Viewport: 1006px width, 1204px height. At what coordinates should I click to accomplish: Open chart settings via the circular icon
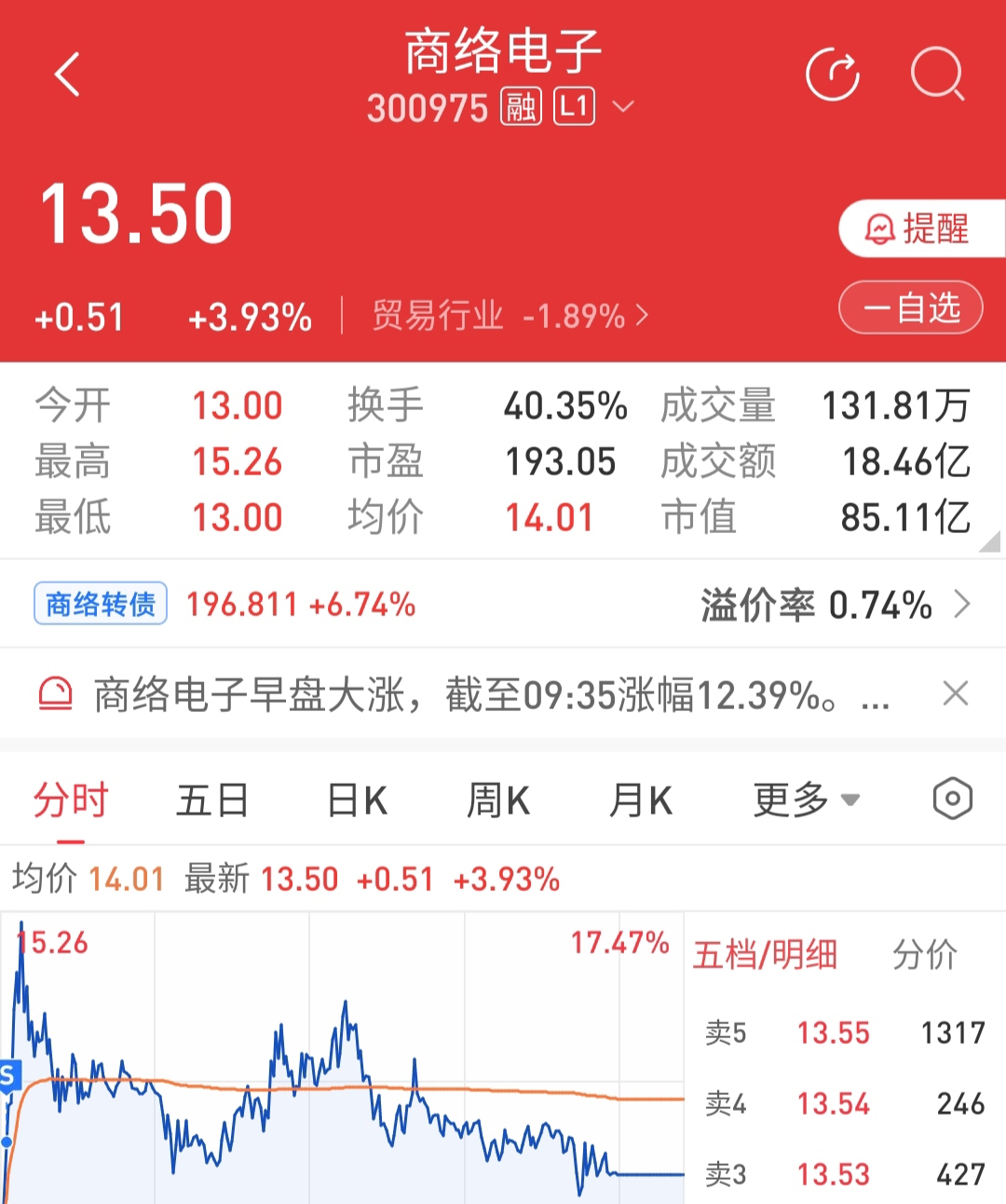pos(952,800)
